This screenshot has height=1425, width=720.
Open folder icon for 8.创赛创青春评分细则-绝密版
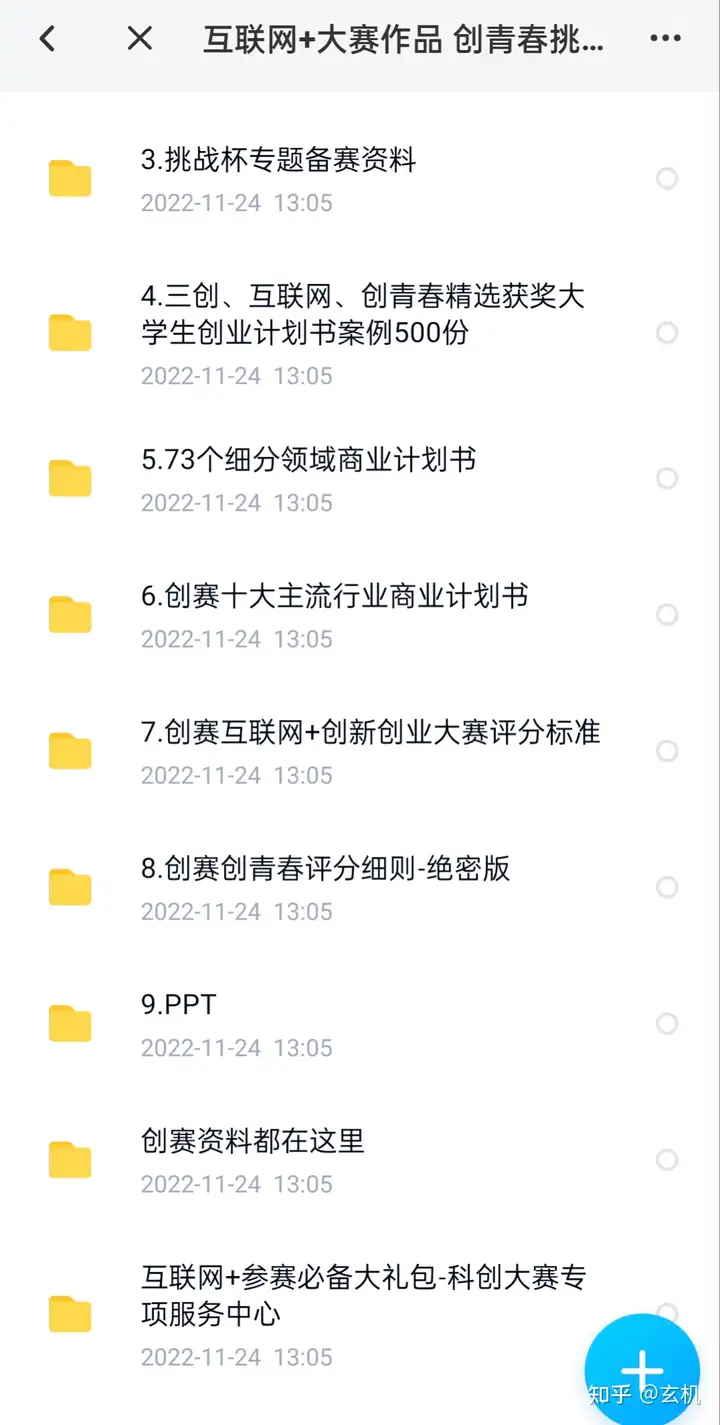tap(69, 887)
